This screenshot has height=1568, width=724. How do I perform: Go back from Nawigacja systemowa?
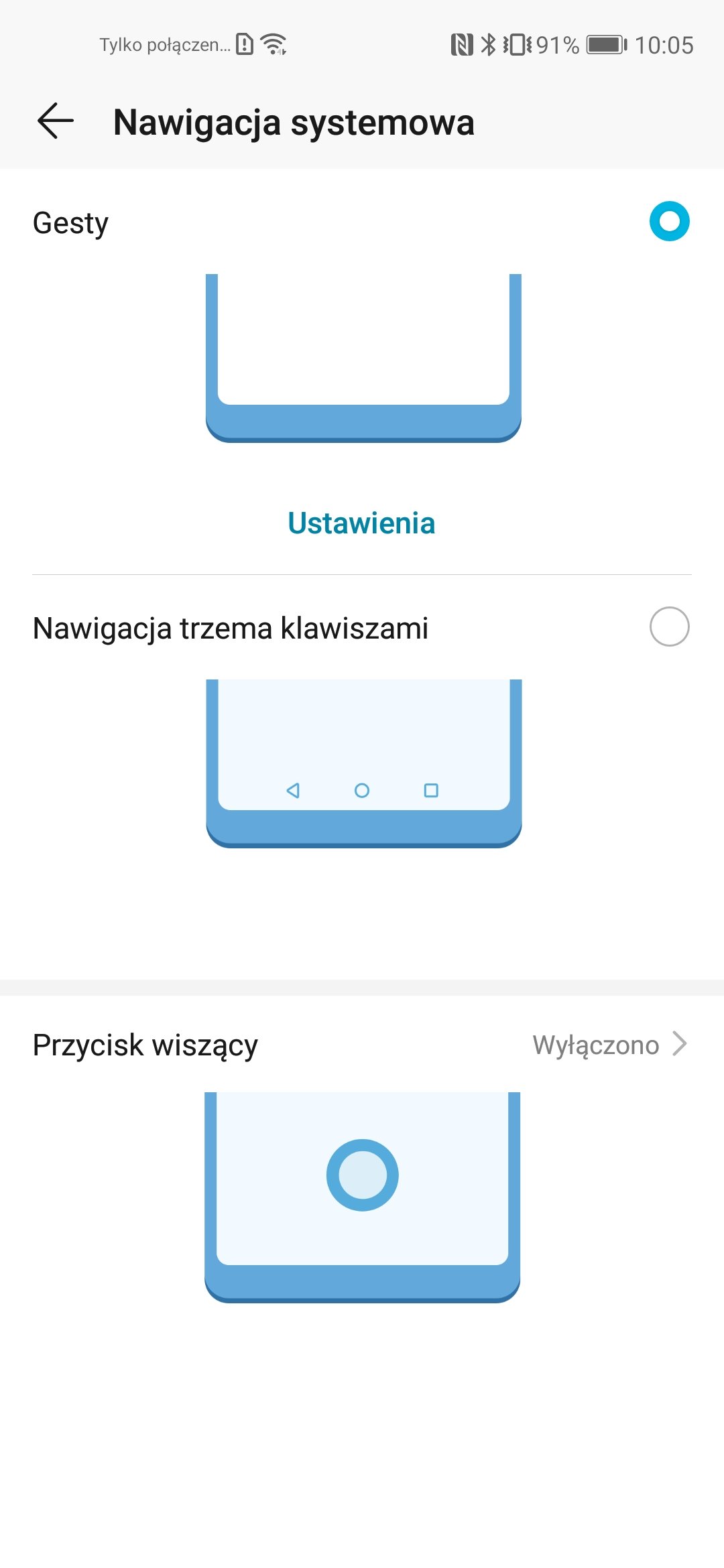(56, 121)
